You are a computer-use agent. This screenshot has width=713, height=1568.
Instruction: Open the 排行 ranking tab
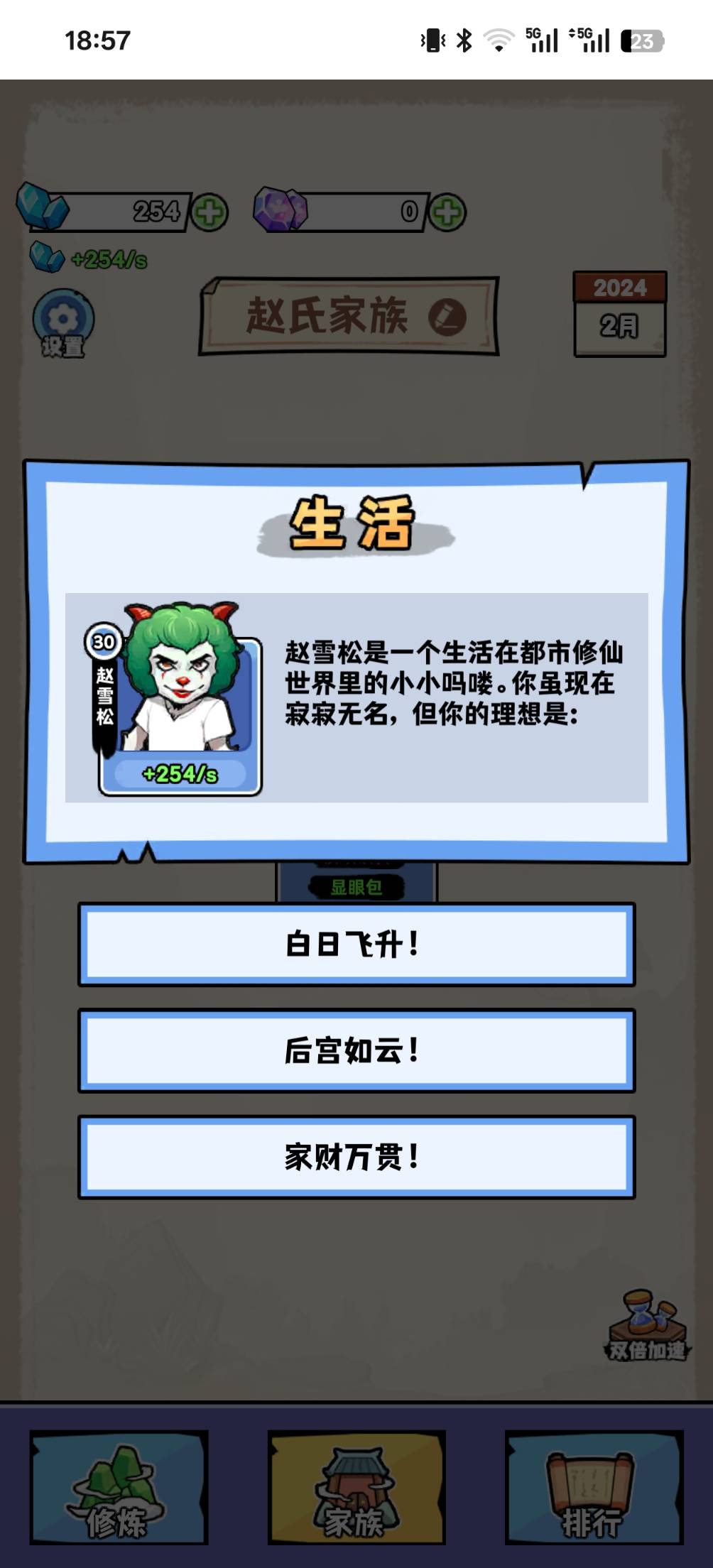(594, 1487)
